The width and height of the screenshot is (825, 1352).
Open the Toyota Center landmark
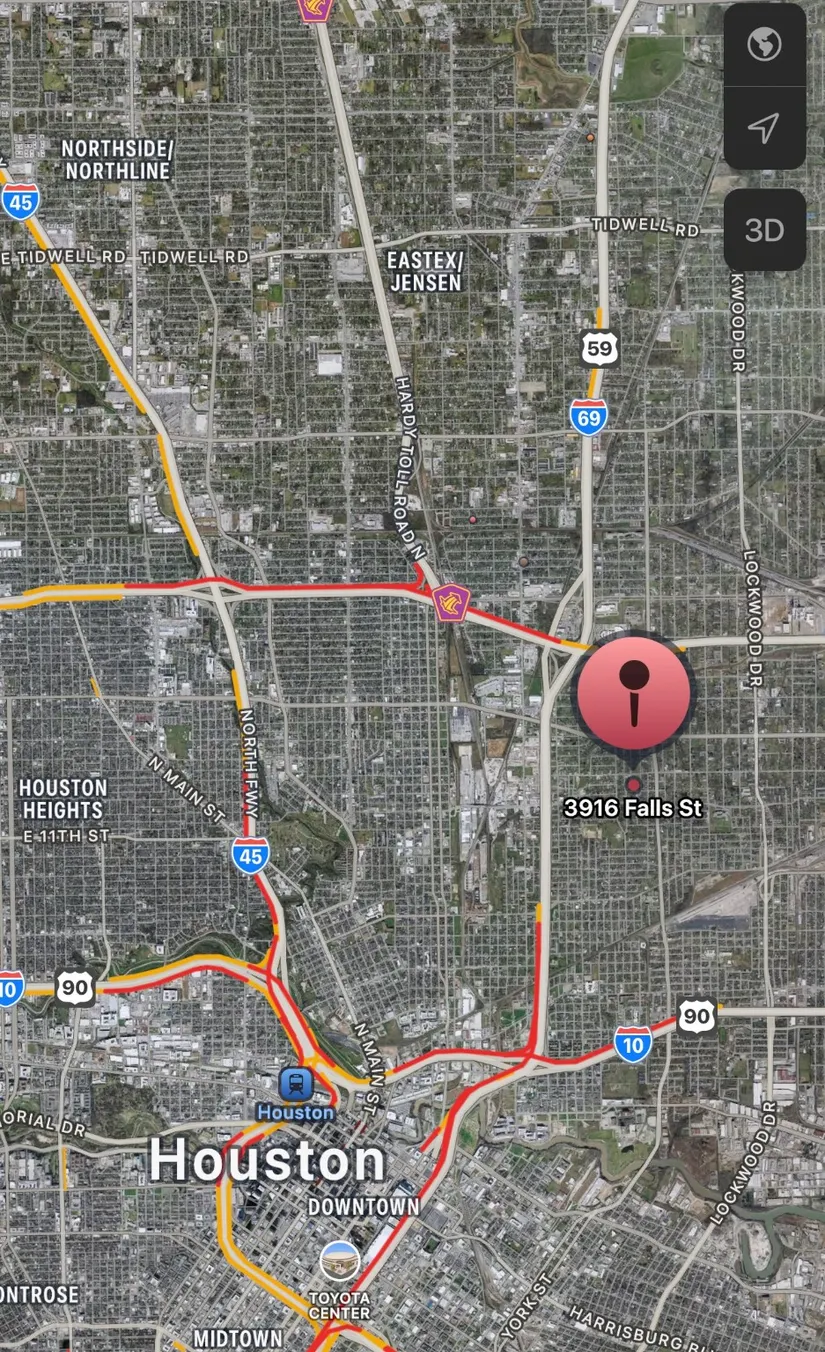point(340,1262)
